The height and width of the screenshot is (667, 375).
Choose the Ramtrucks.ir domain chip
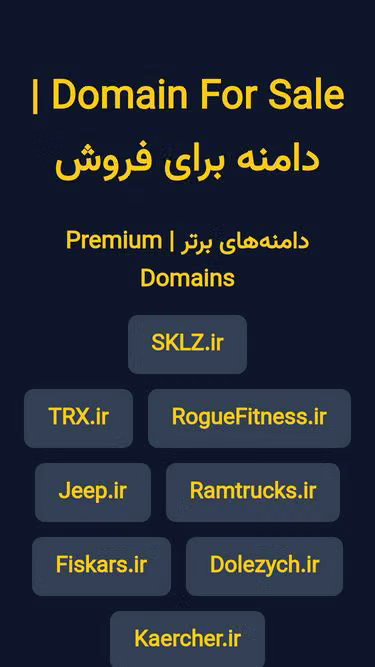pyautogui.click(x=253, y=492)
